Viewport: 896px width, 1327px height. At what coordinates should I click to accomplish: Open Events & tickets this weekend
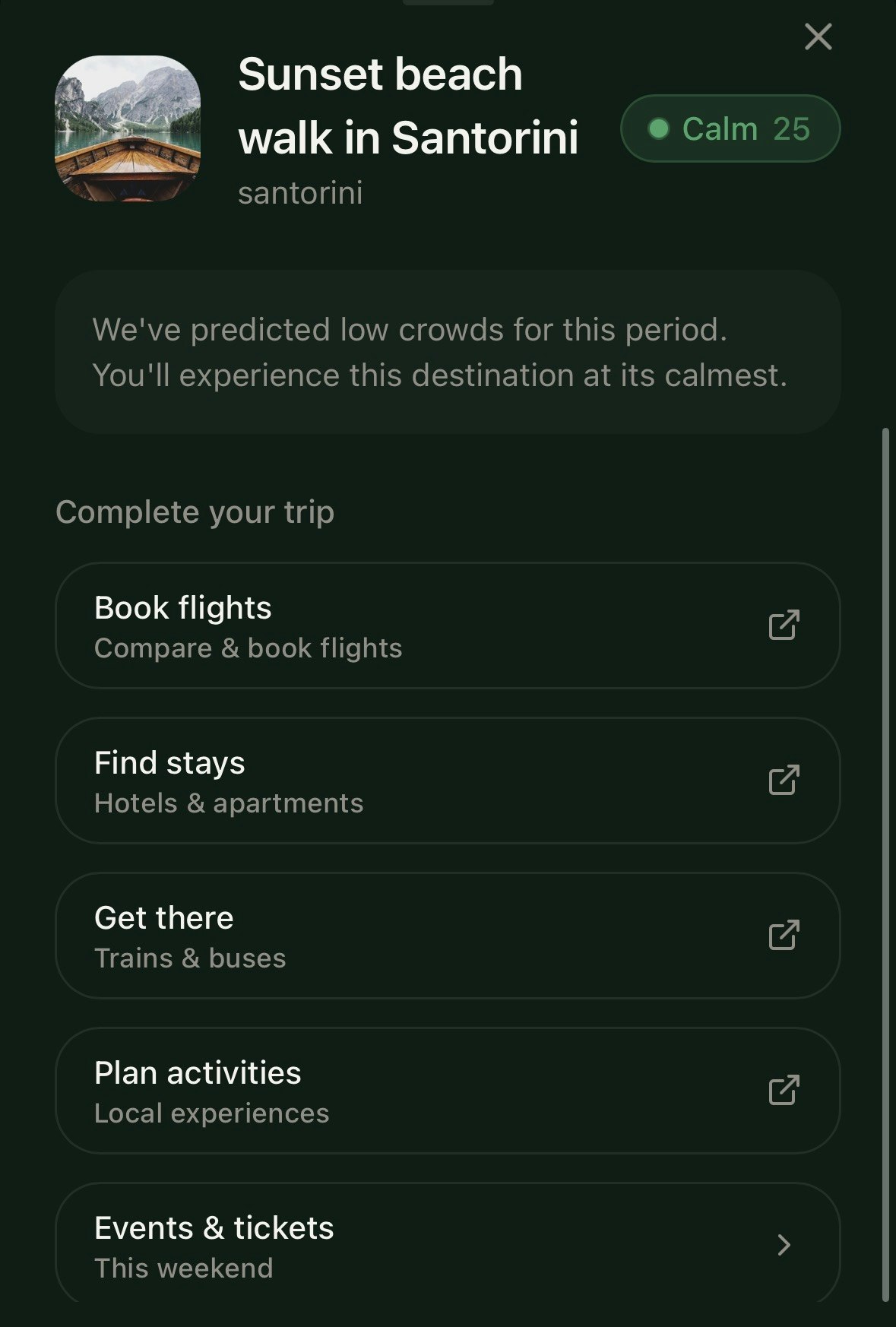click(x=448, y=1244)
